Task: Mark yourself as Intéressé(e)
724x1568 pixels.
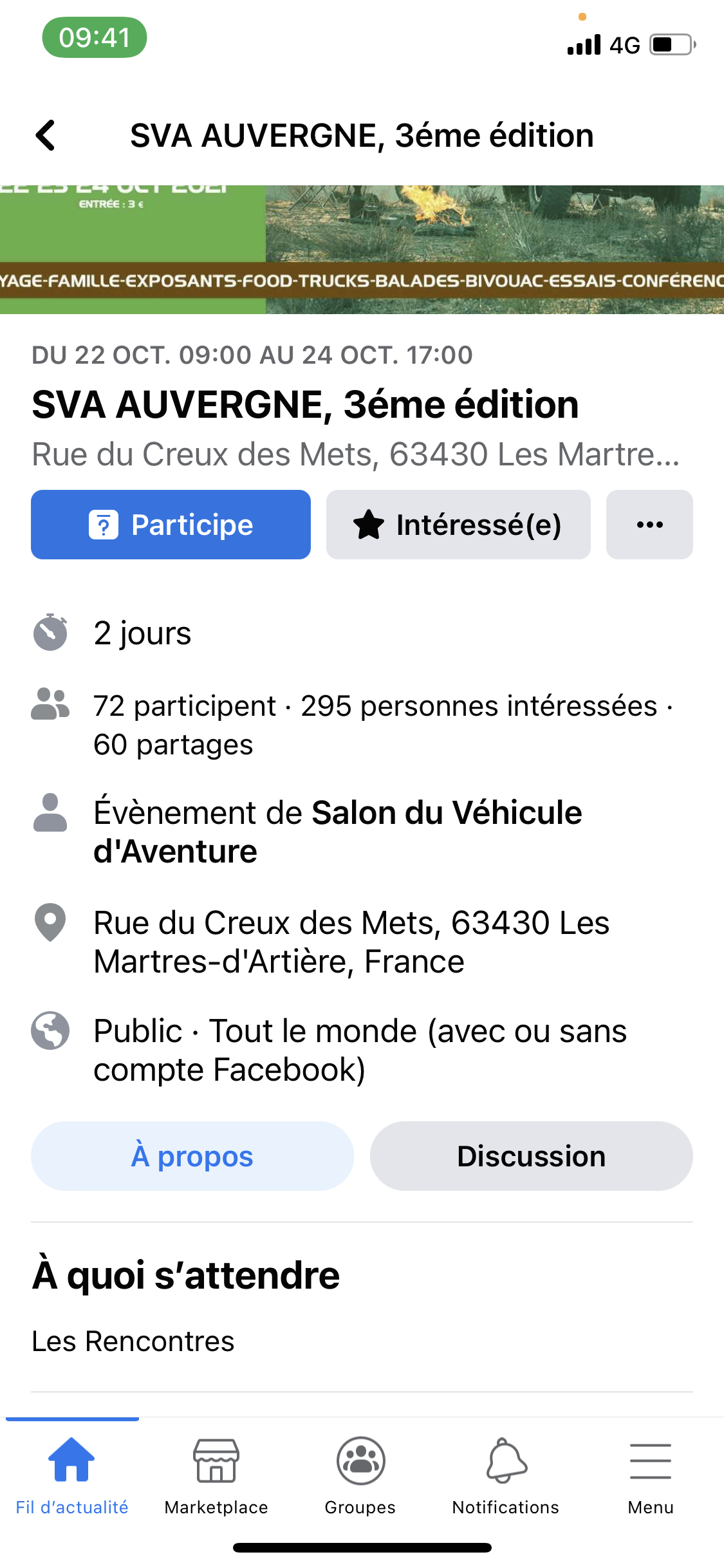Action: pyautogui.click(x=458, y=525)
